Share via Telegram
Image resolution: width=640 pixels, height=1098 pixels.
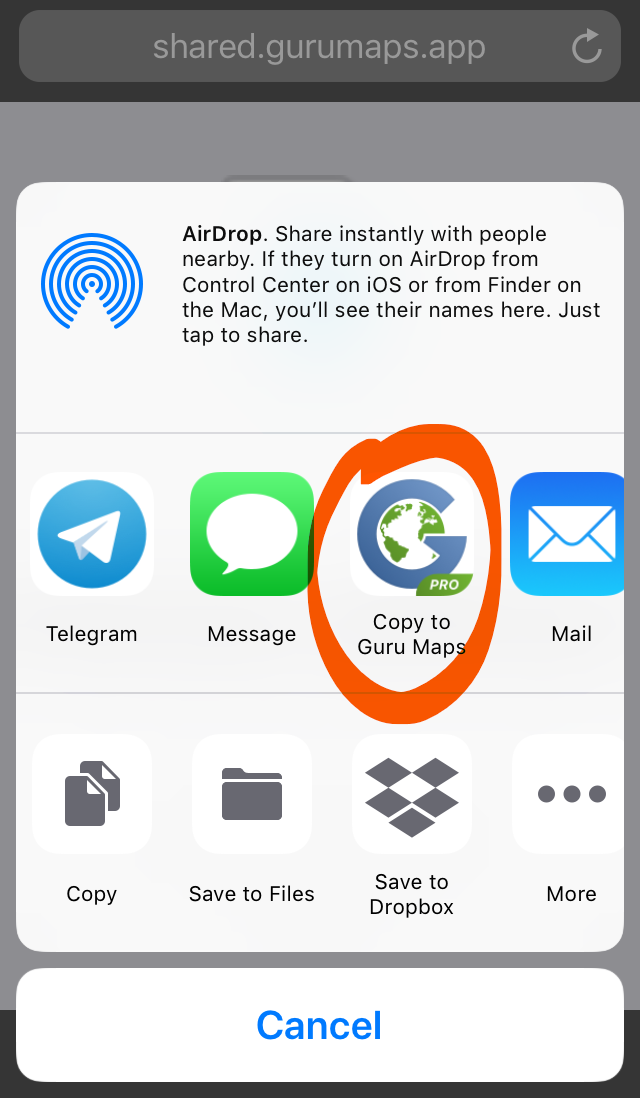pos(92,534)
